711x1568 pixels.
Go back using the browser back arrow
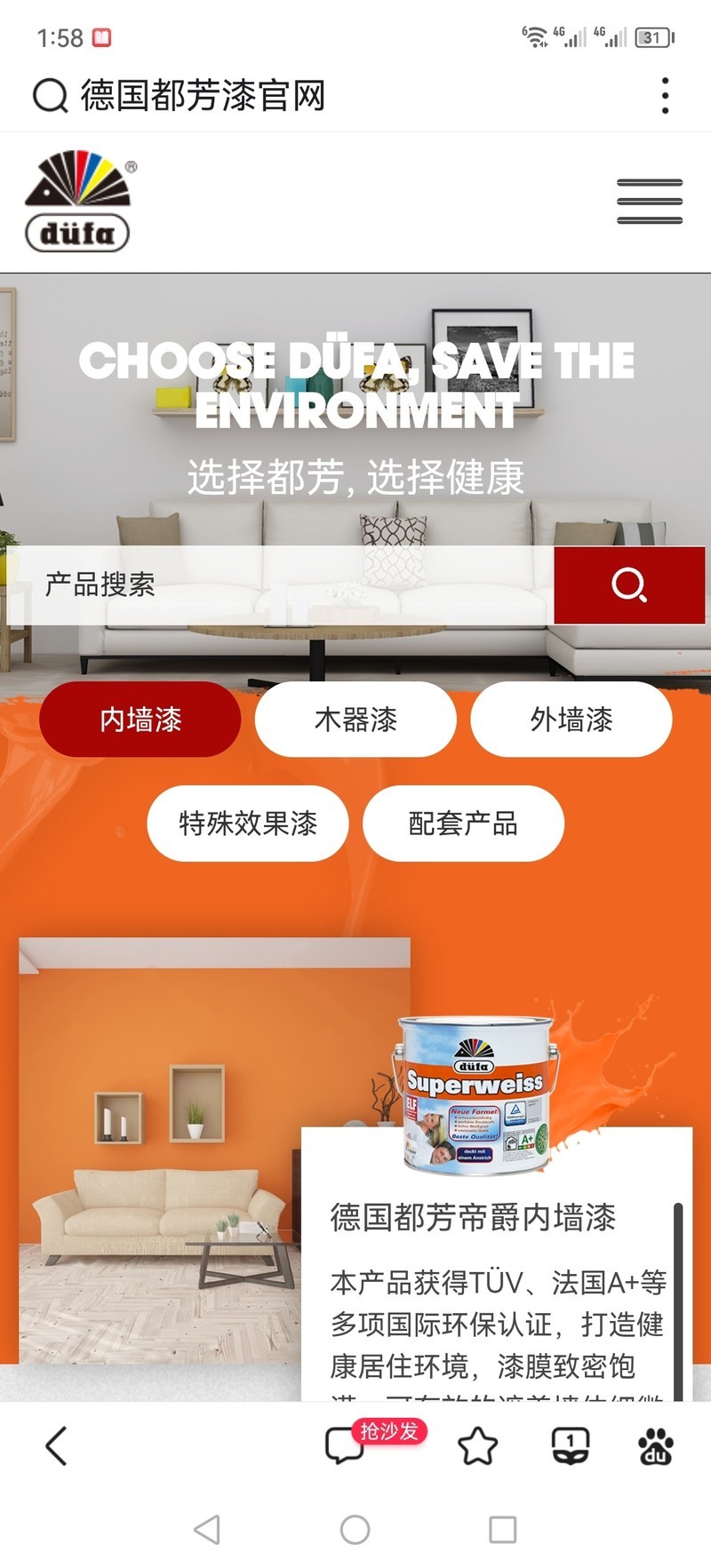coord(56,1445)
